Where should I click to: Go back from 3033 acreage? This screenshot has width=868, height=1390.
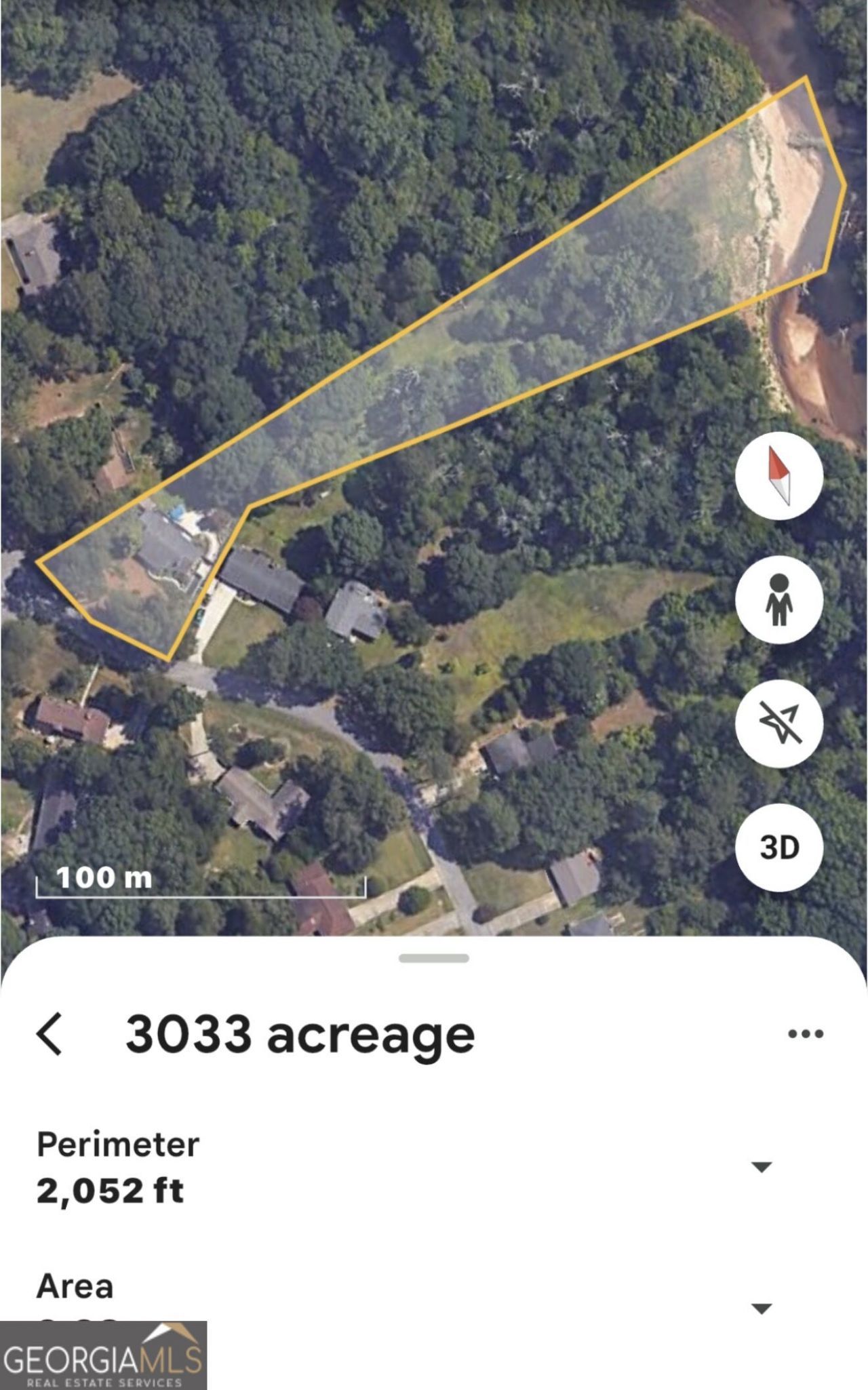coord(50,1035)
